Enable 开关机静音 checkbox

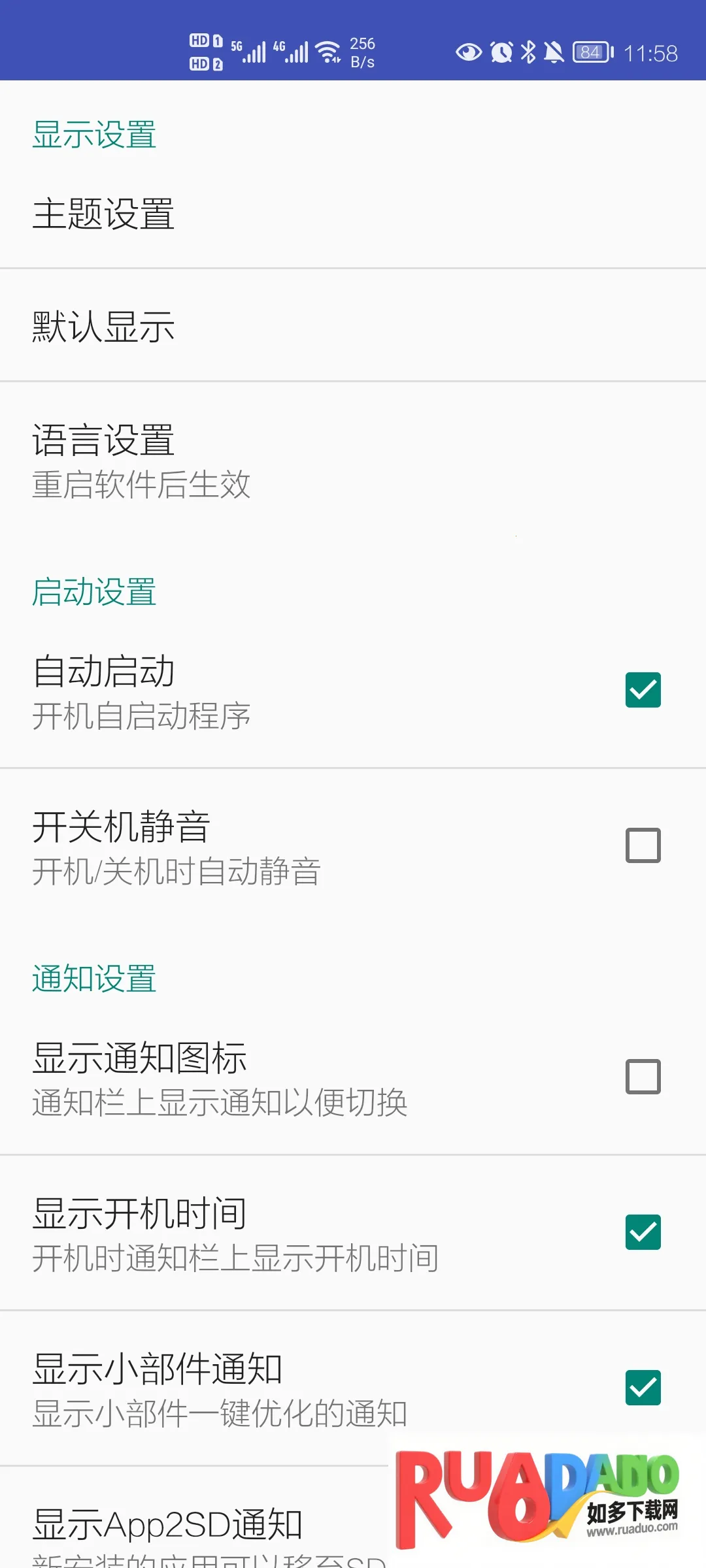643,845
